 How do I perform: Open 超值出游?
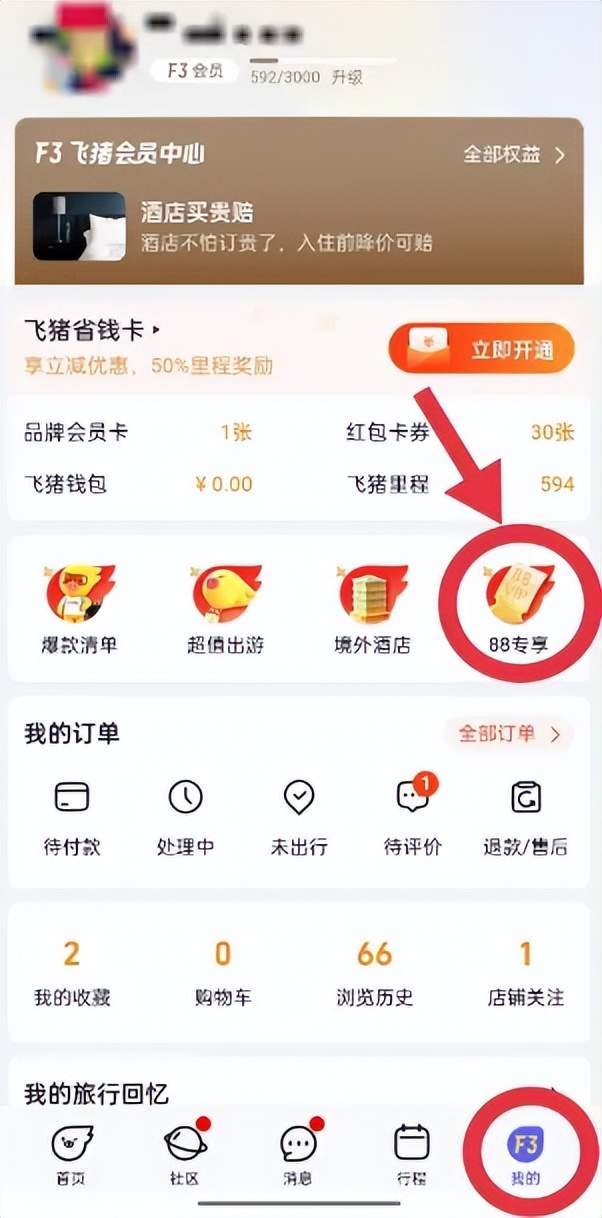(226, 610)
